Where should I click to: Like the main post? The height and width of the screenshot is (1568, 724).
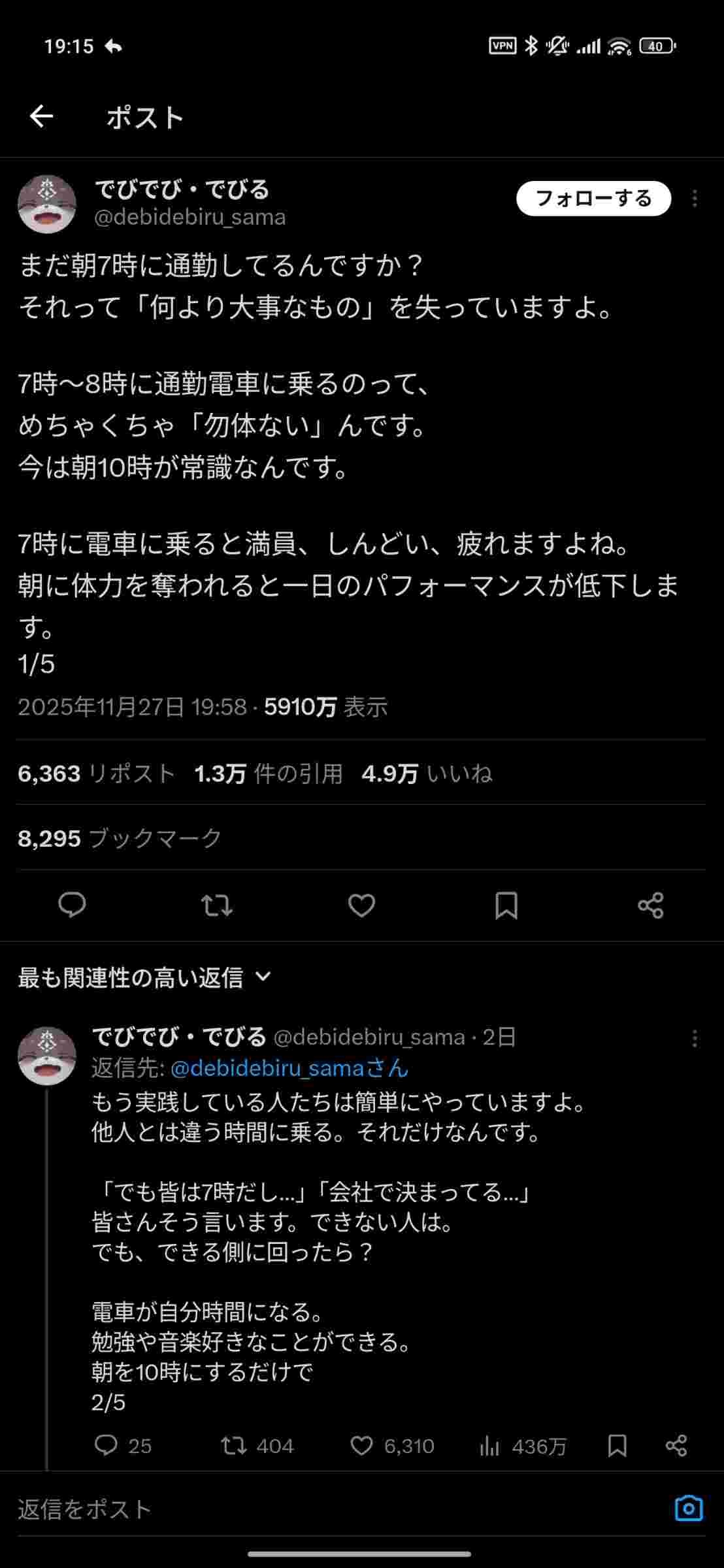click(361, 906)
